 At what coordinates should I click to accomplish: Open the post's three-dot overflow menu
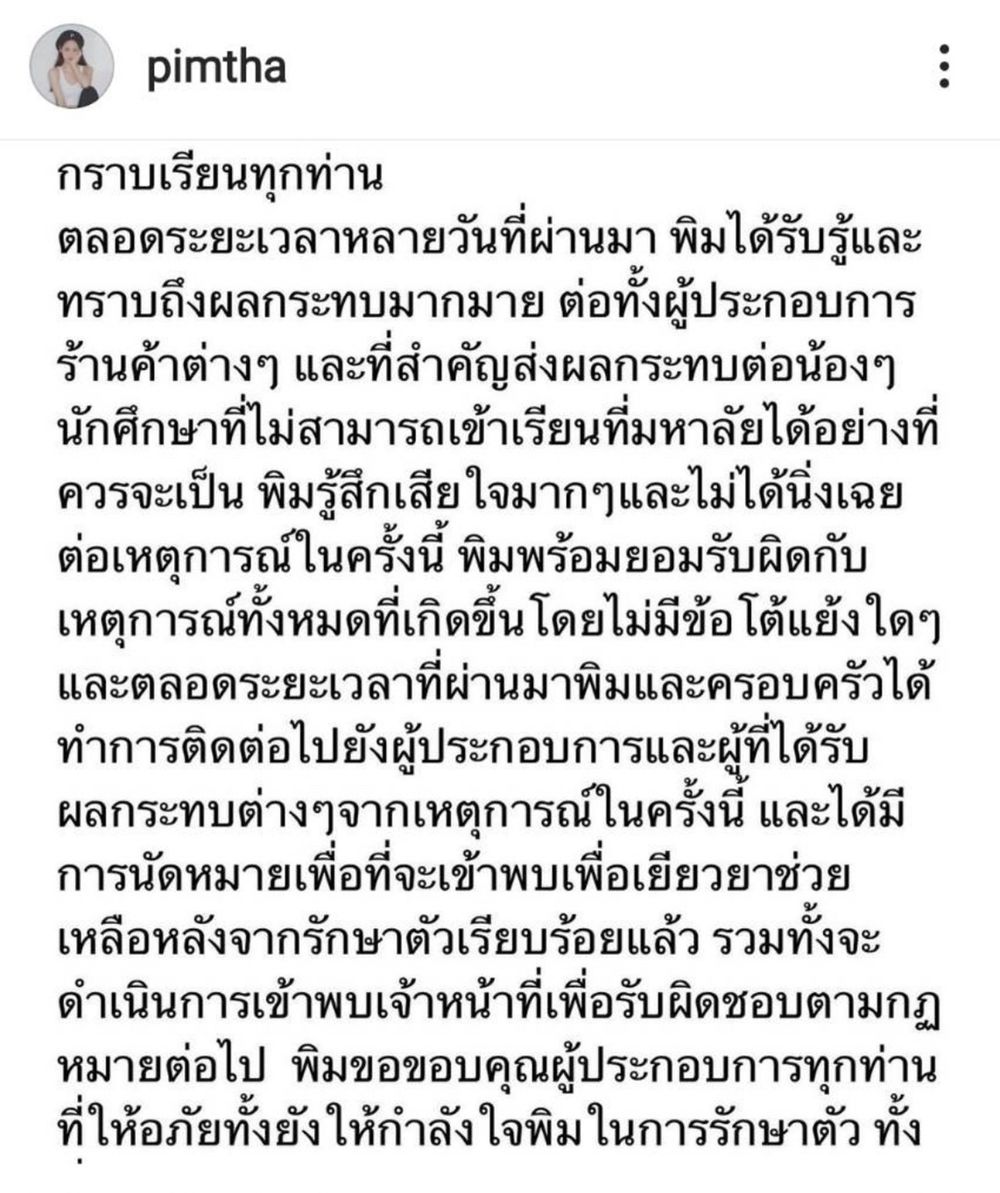pos(942,68)
